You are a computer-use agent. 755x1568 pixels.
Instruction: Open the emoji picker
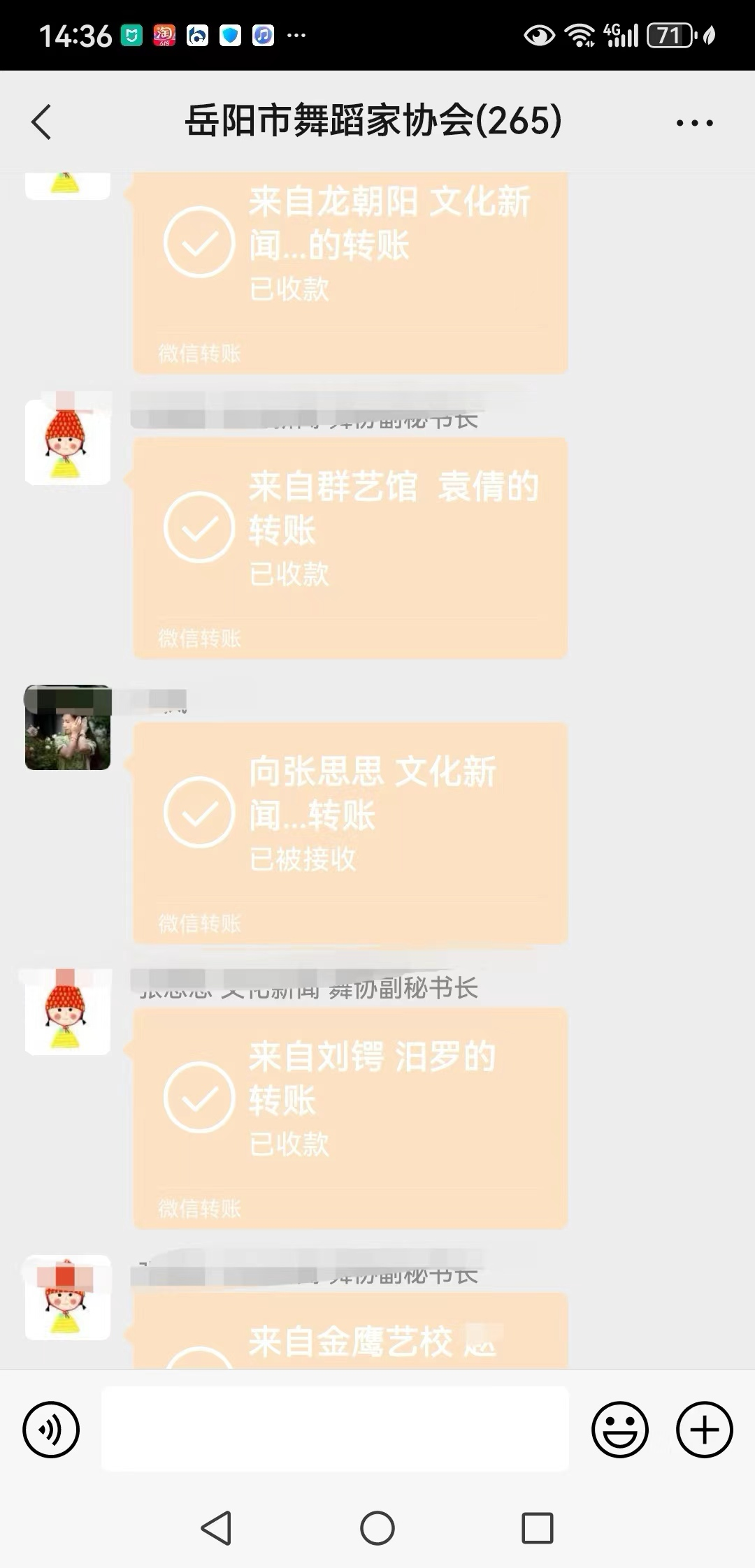point(619,1430)
